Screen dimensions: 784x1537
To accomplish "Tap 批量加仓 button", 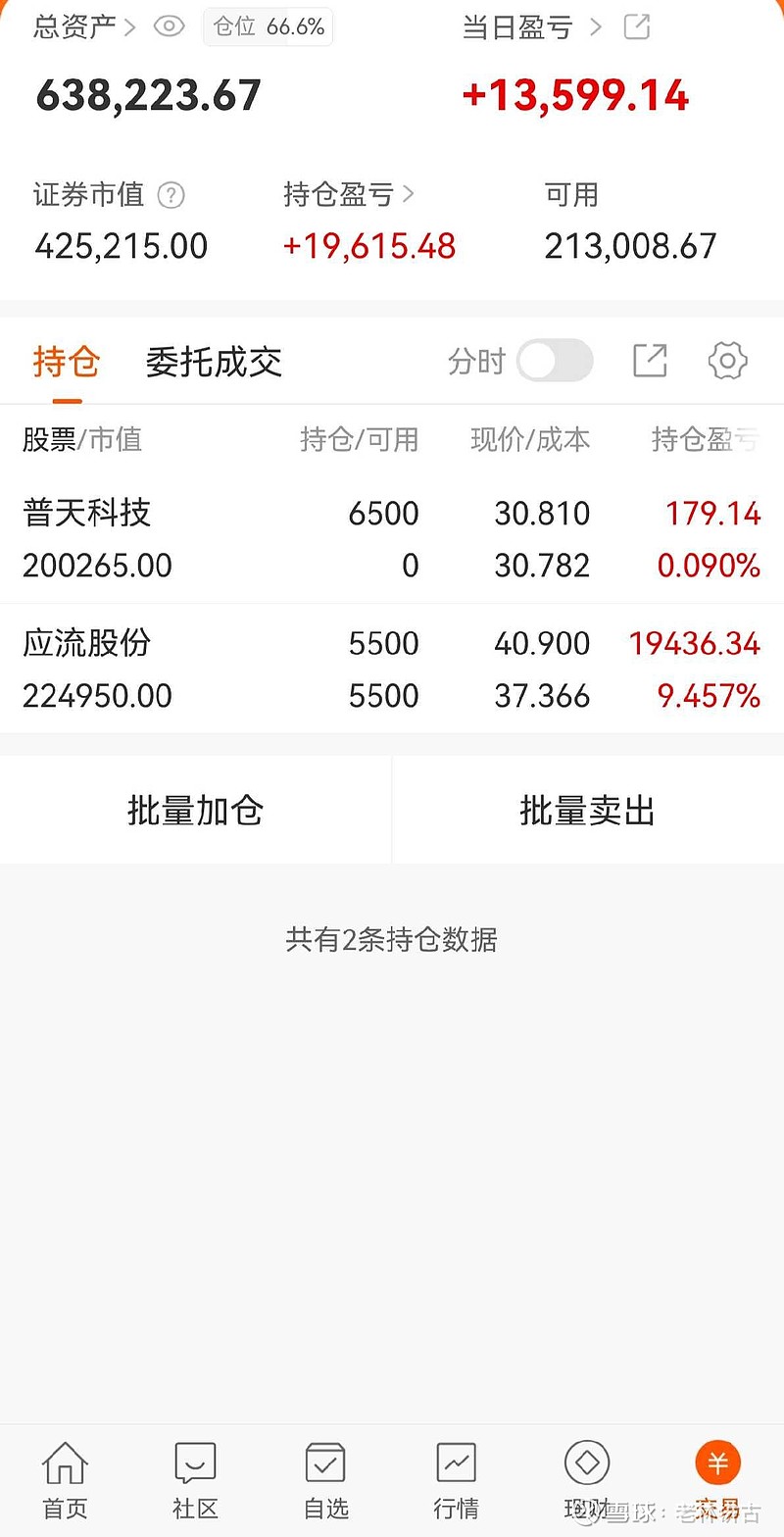I will 195,811.
